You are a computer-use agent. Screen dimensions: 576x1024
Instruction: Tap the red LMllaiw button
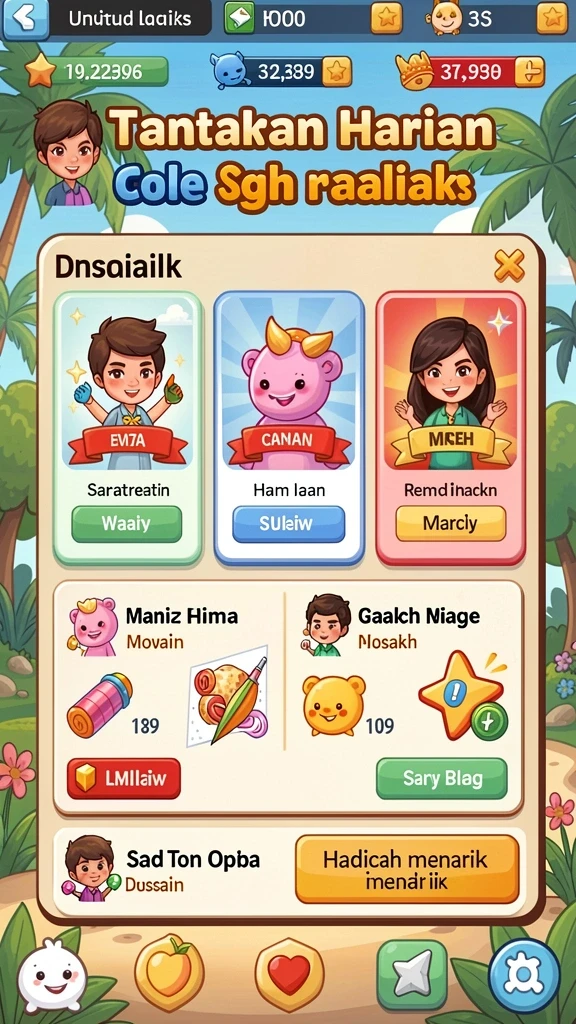coord(123,778)
